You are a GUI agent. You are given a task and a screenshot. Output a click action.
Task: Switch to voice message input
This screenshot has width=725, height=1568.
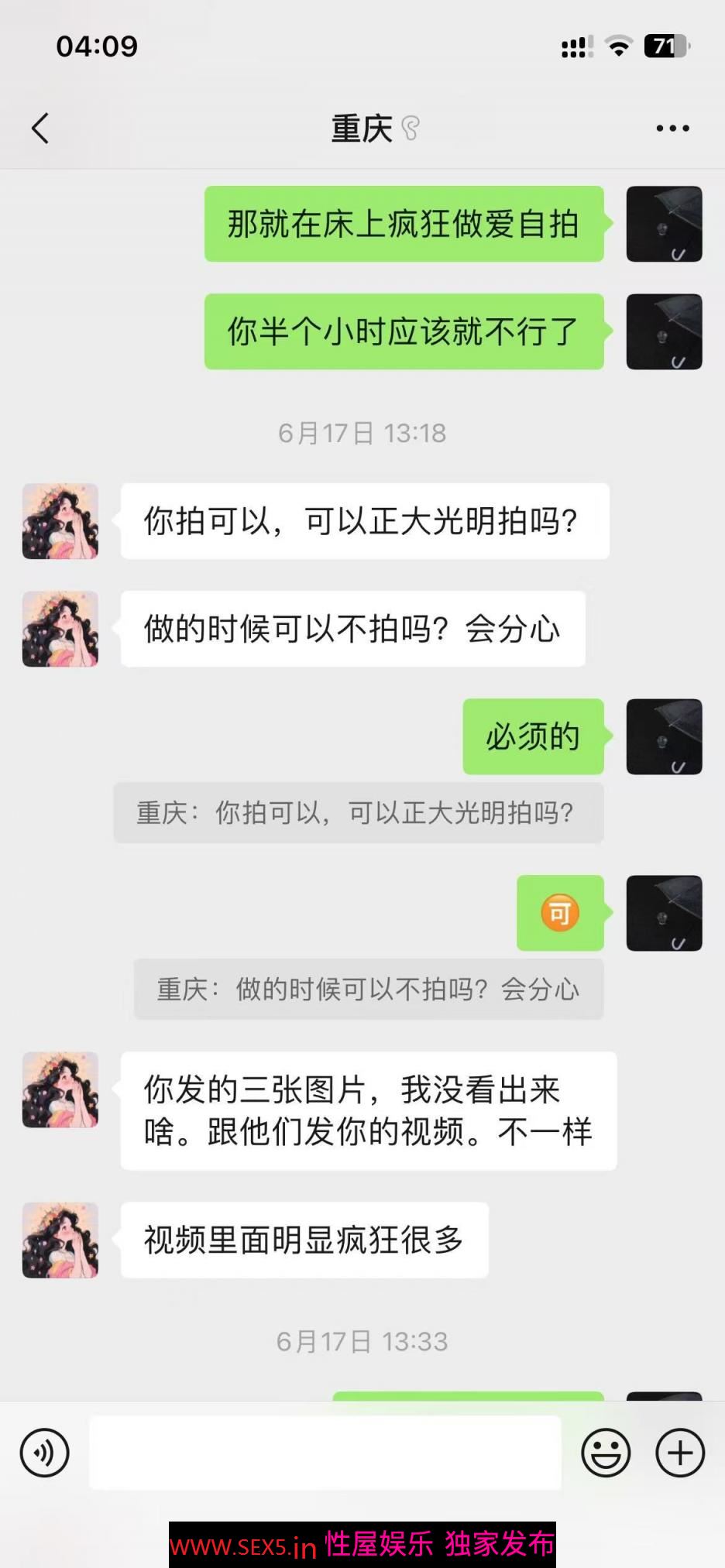45,1453
